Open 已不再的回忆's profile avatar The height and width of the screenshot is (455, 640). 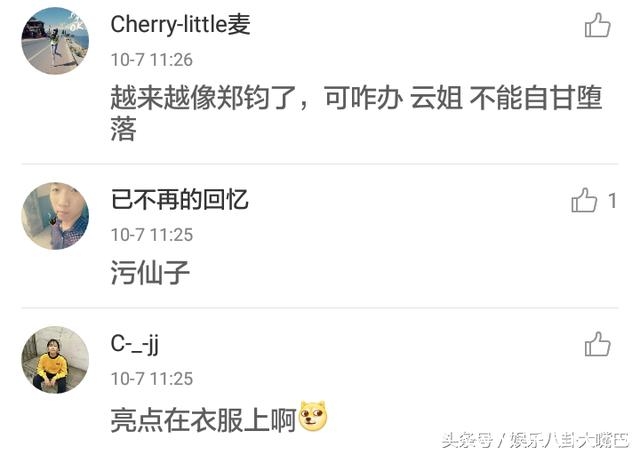(x=55, y=215)
